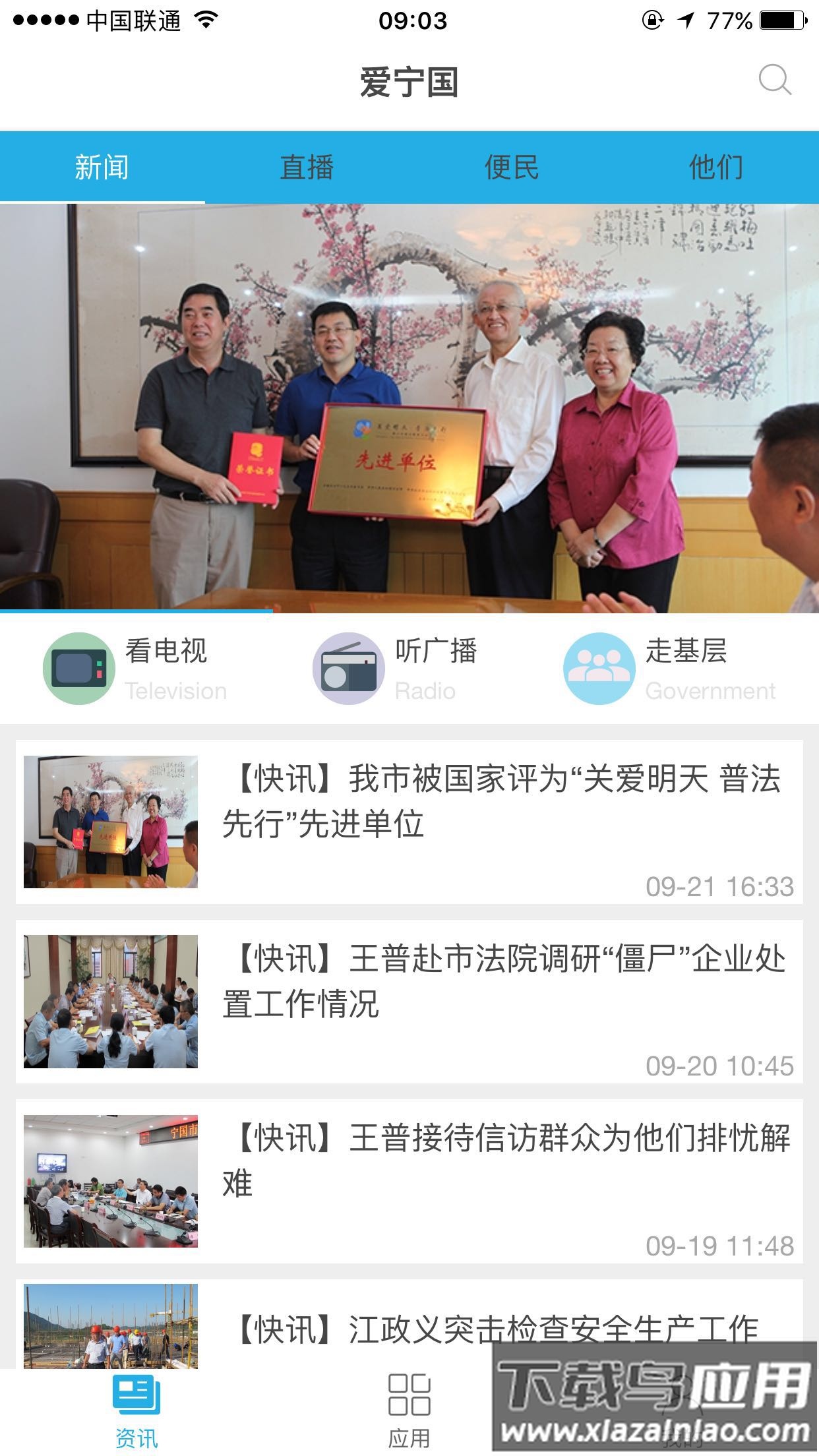Tap the battery indicator icon

point(775,18)
